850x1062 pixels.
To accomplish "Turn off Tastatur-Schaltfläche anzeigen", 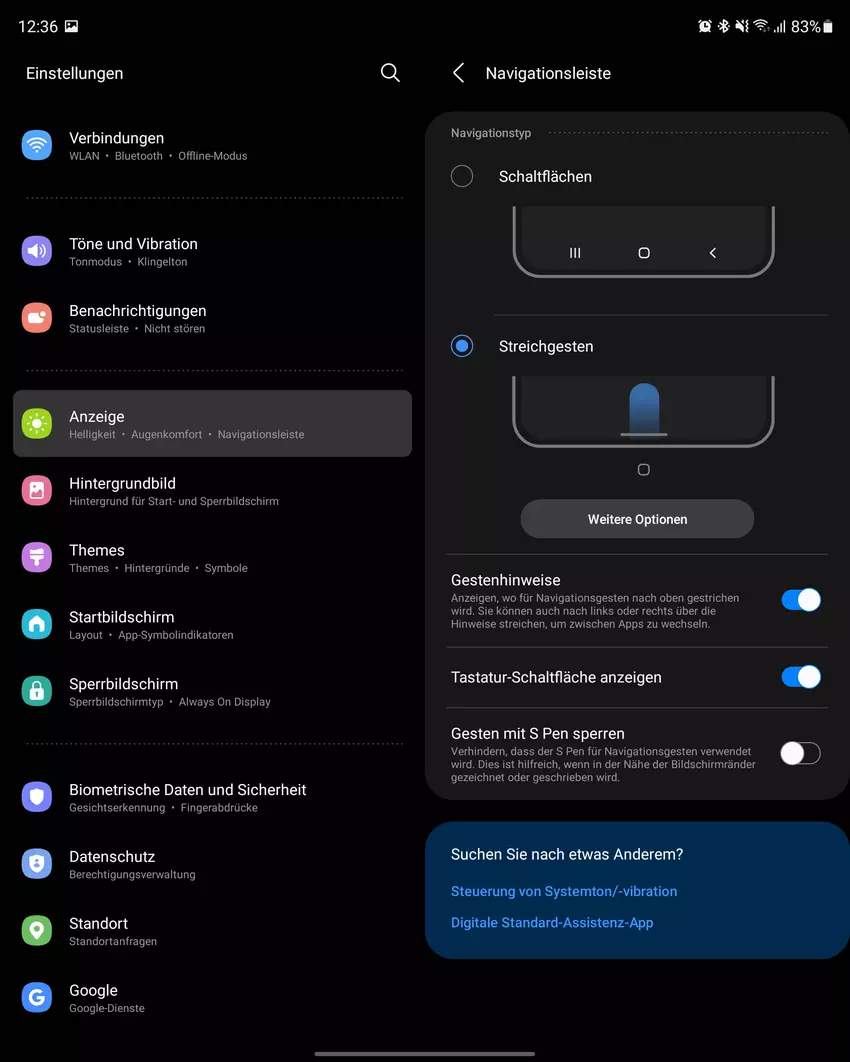I will click(800, 677).
